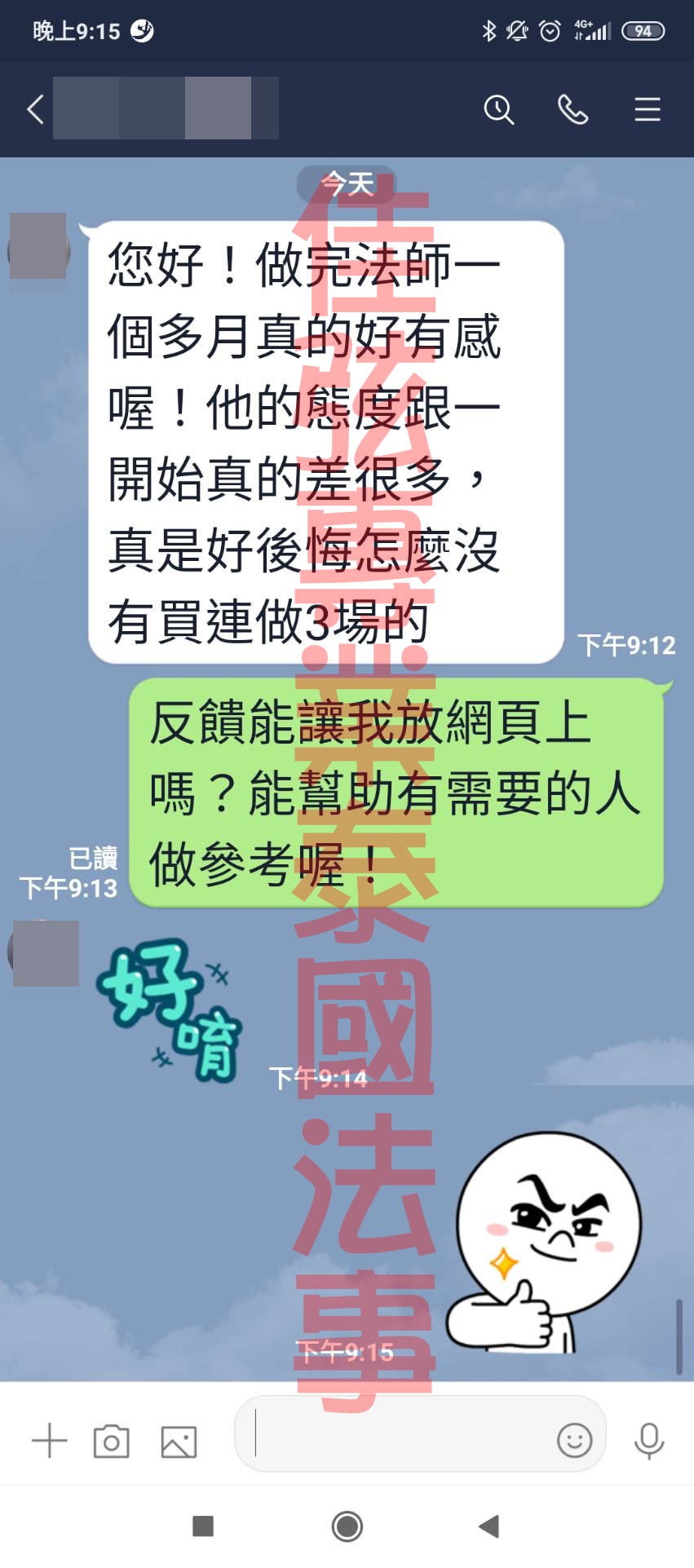694x1568 pixels.
Task: Open the chat menu
Action: (648, 109)
